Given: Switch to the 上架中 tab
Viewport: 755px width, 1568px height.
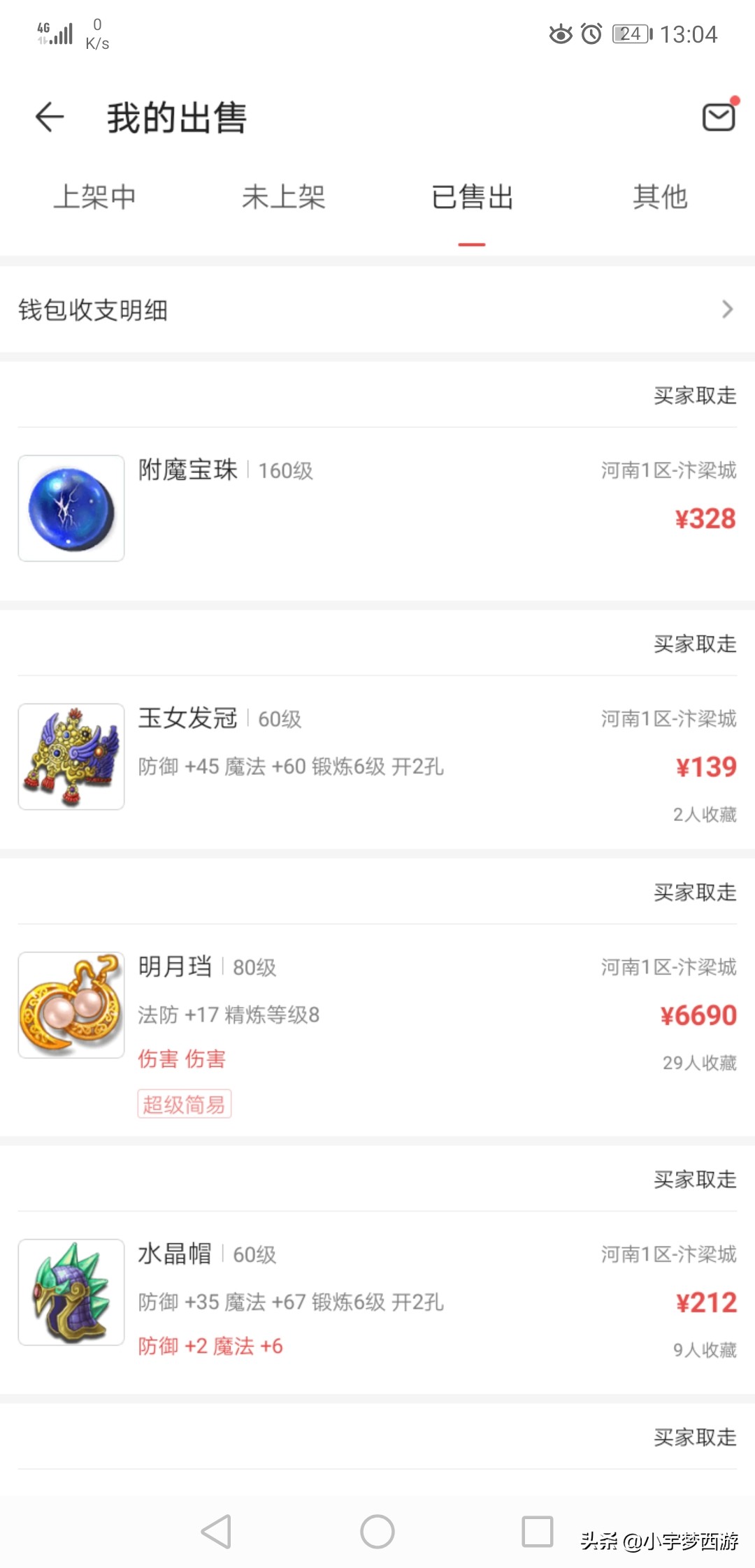Looking at the screenshot, I should tap(95, 197).
